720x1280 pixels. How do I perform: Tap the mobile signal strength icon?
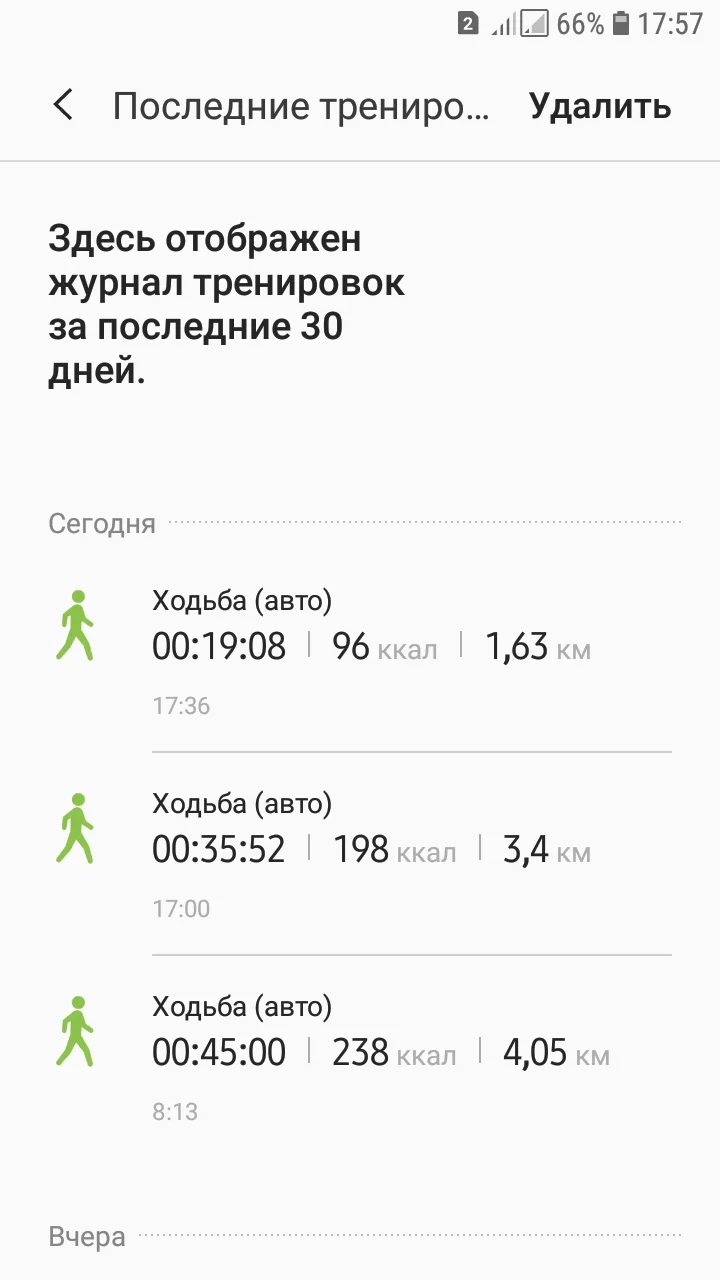(504, 23)
